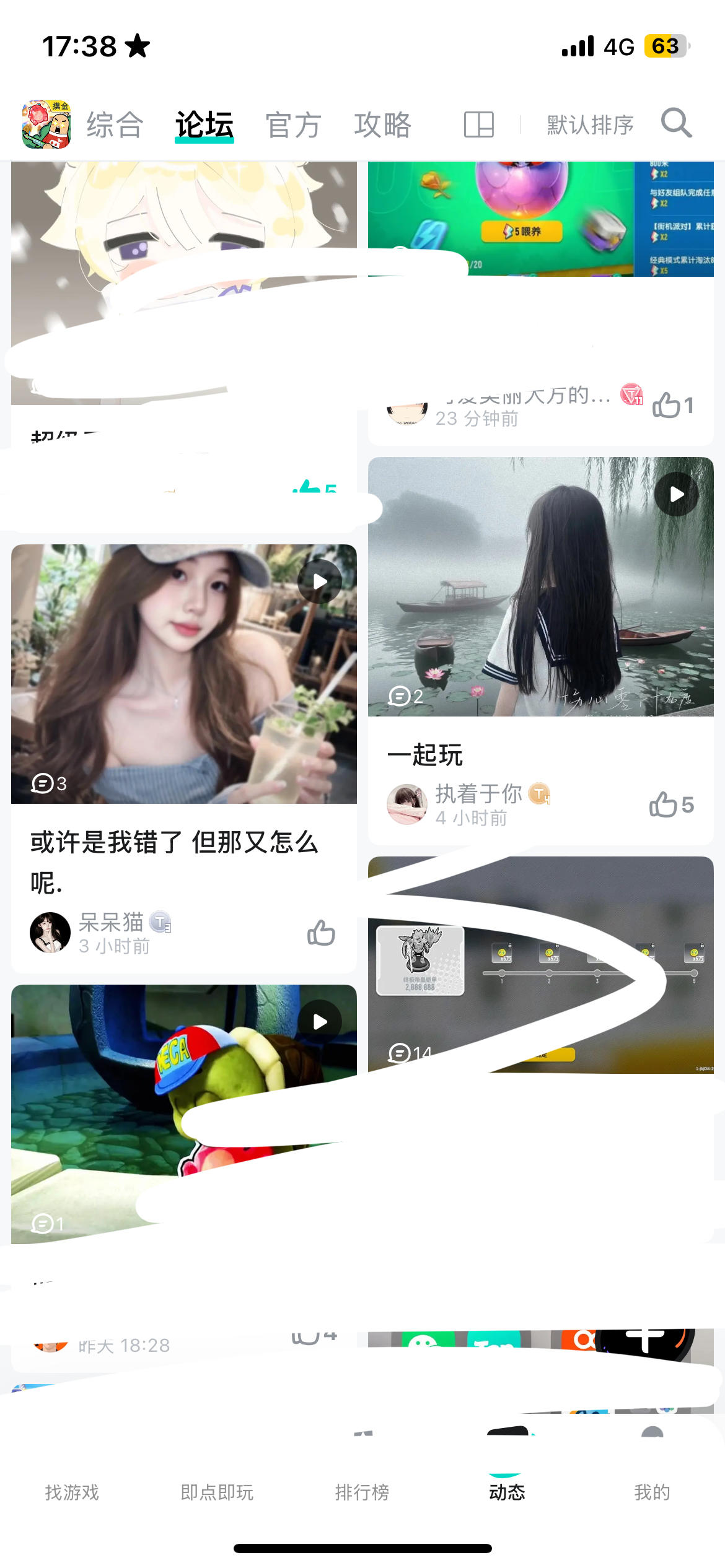
Task: Open the 默认排序 sorting dropdown
Action: point(587,124)
